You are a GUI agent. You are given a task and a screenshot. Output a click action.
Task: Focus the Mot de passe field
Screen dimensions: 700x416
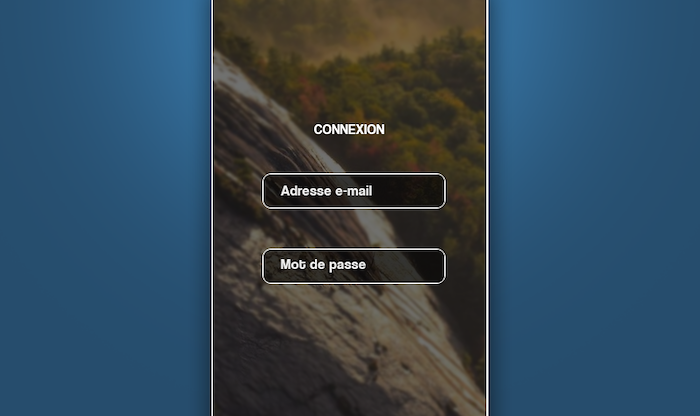354,266
